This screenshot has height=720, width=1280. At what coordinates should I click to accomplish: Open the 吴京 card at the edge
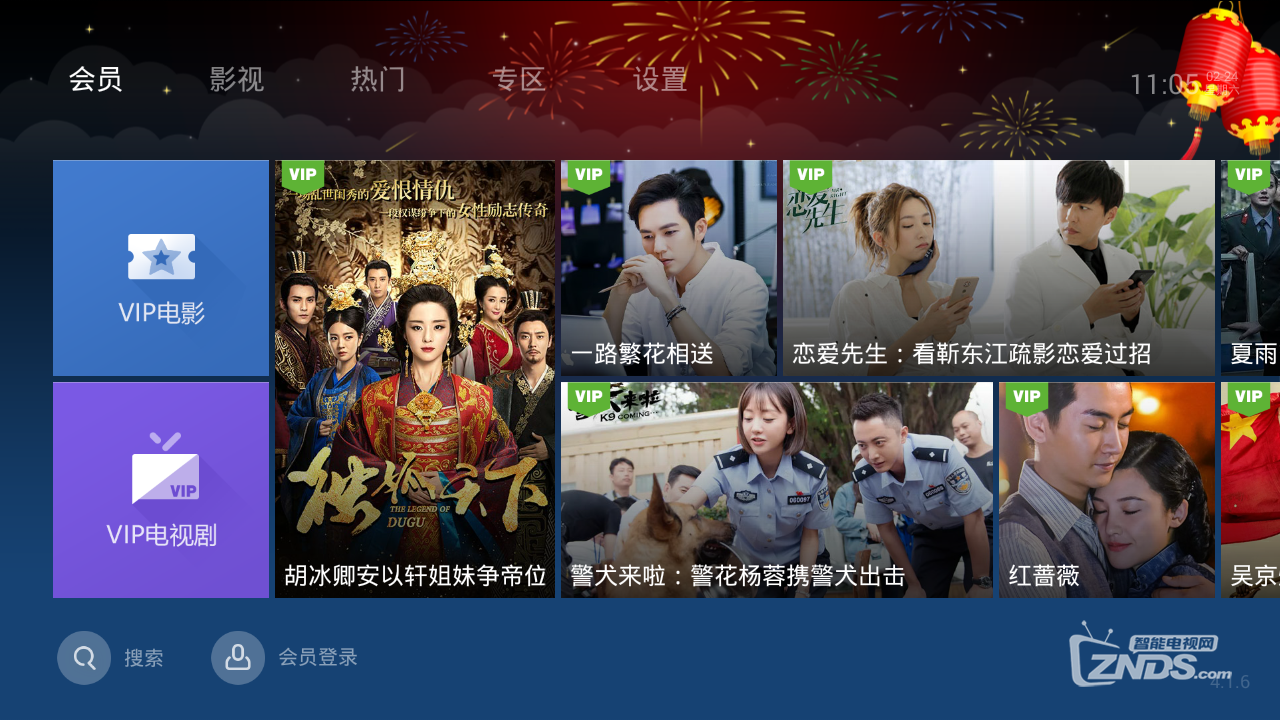(1251, 490)
